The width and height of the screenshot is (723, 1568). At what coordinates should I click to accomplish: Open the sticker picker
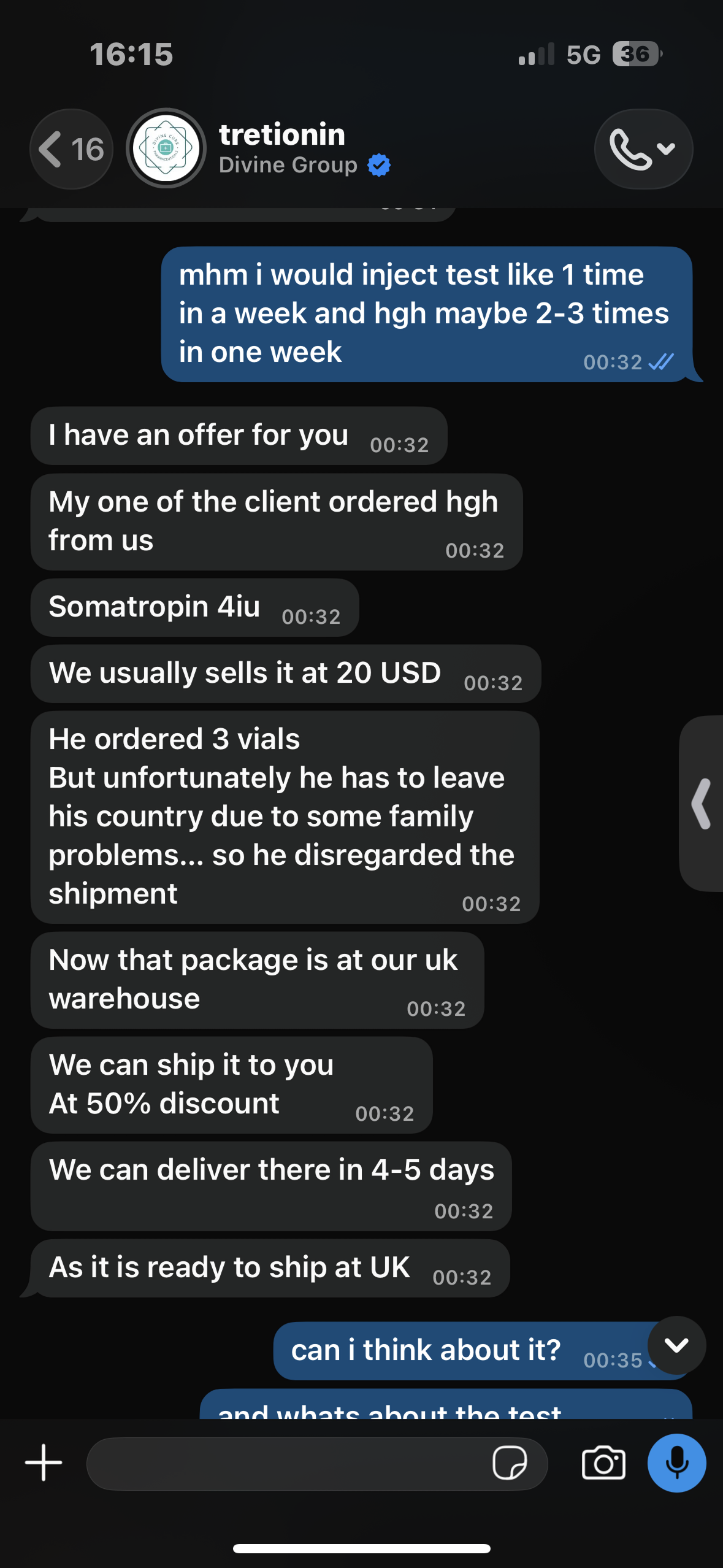click(510, 1464)
